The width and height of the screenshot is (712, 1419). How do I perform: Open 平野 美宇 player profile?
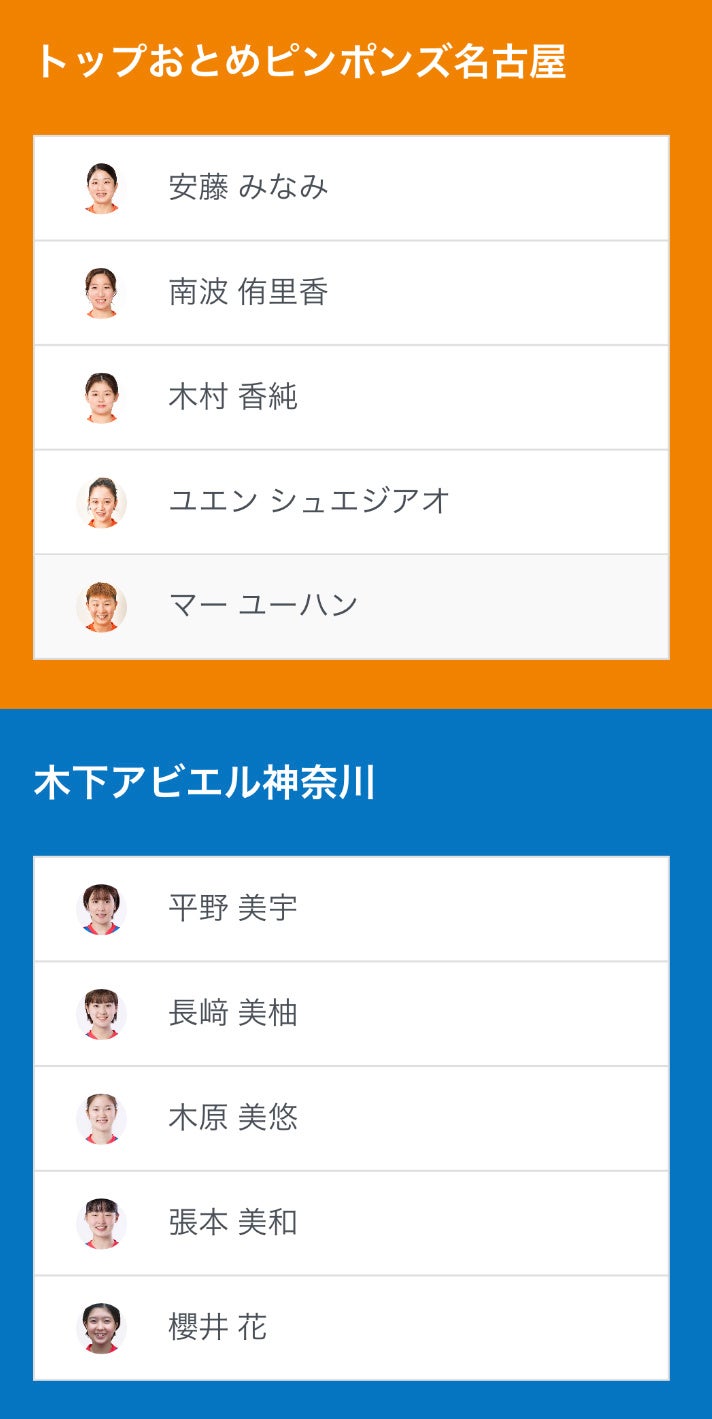click(x=350, y=909)
